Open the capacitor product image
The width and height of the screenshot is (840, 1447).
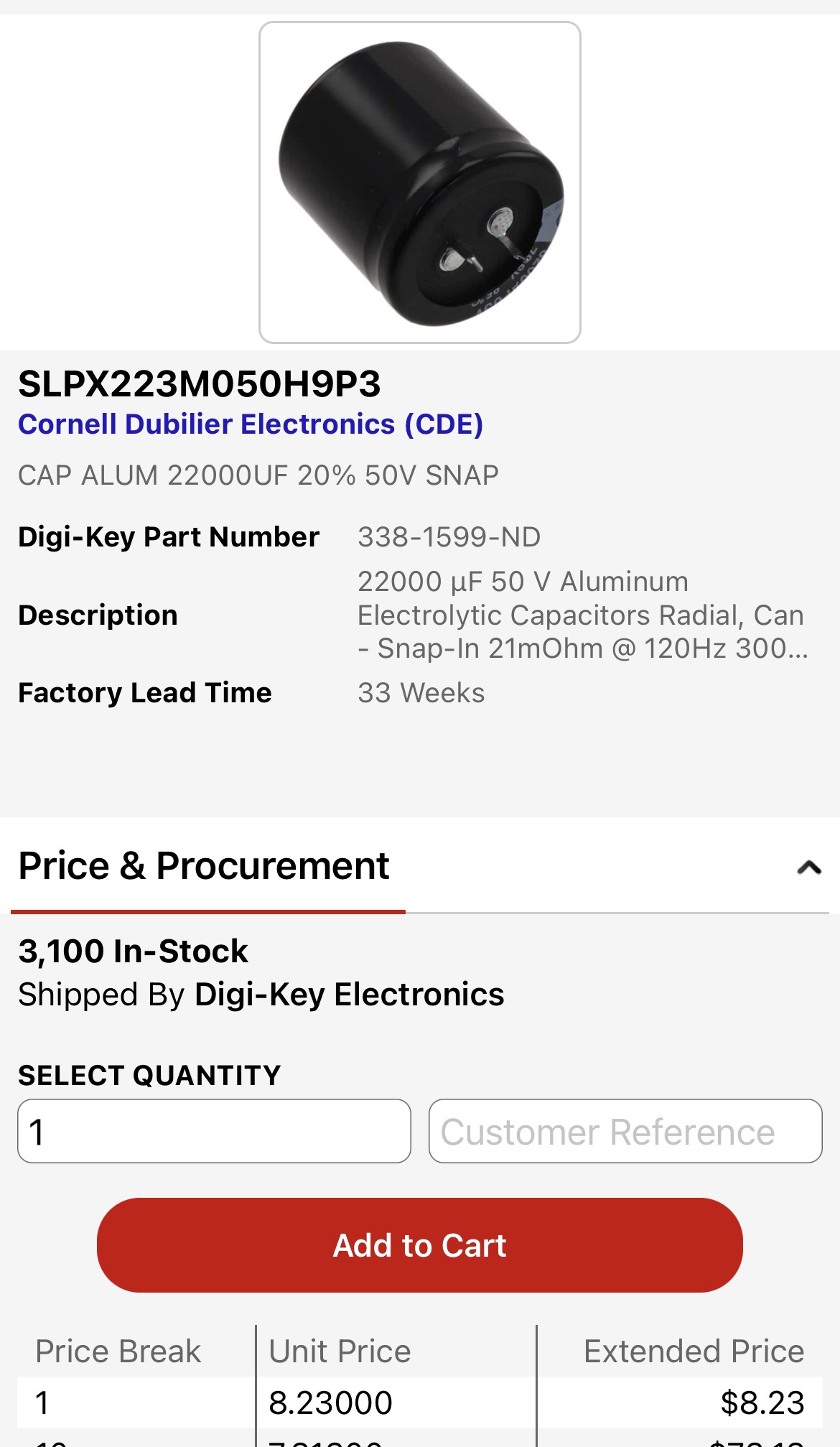pos(420,182)
